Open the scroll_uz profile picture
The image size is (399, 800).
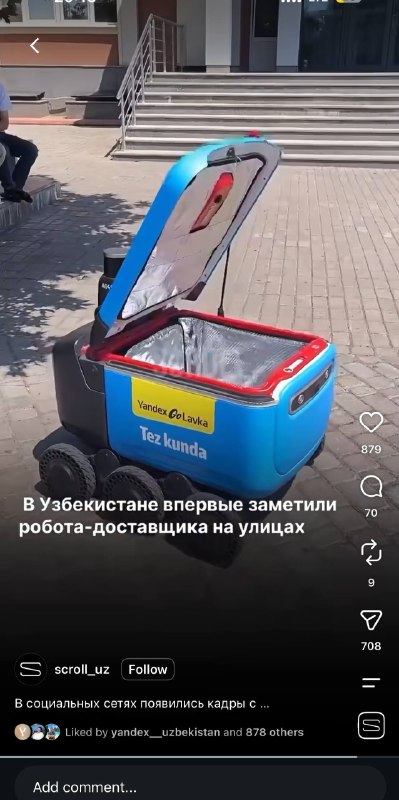pyautogui.click(x=31, y=669)
